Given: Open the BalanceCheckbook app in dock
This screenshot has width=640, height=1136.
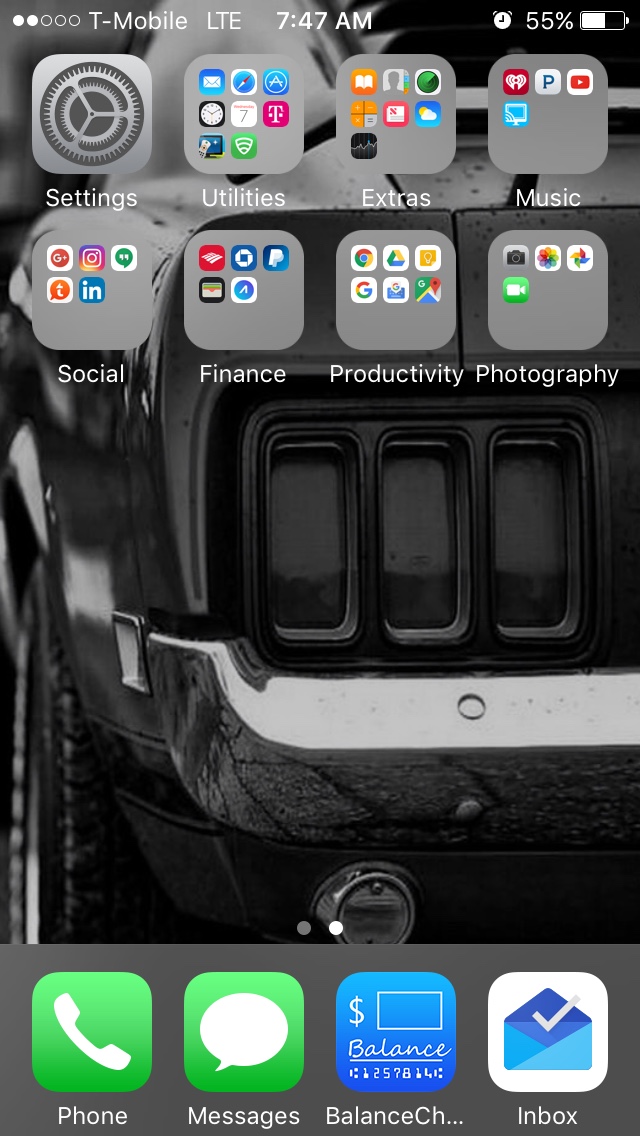Looking at the screenshot, I should (x=396, y=1032).
